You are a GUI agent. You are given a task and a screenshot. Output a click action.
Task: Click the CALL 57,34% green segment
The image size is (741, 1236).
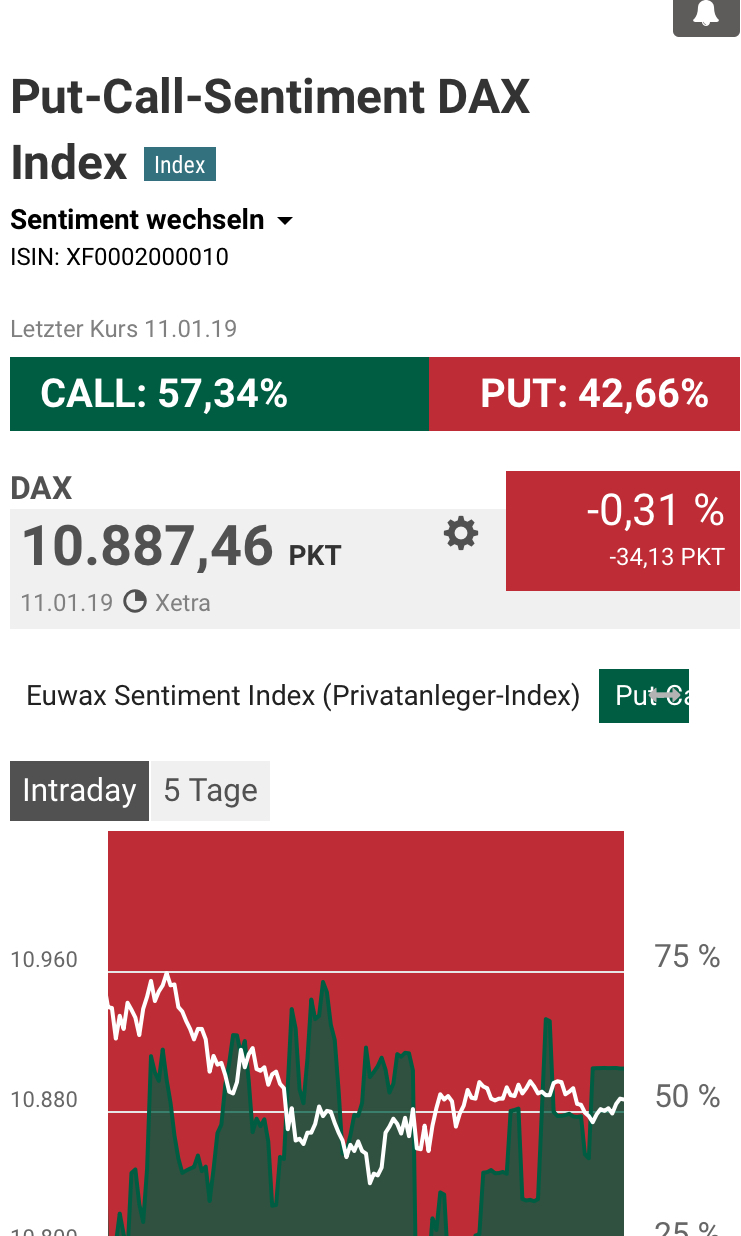219,394
